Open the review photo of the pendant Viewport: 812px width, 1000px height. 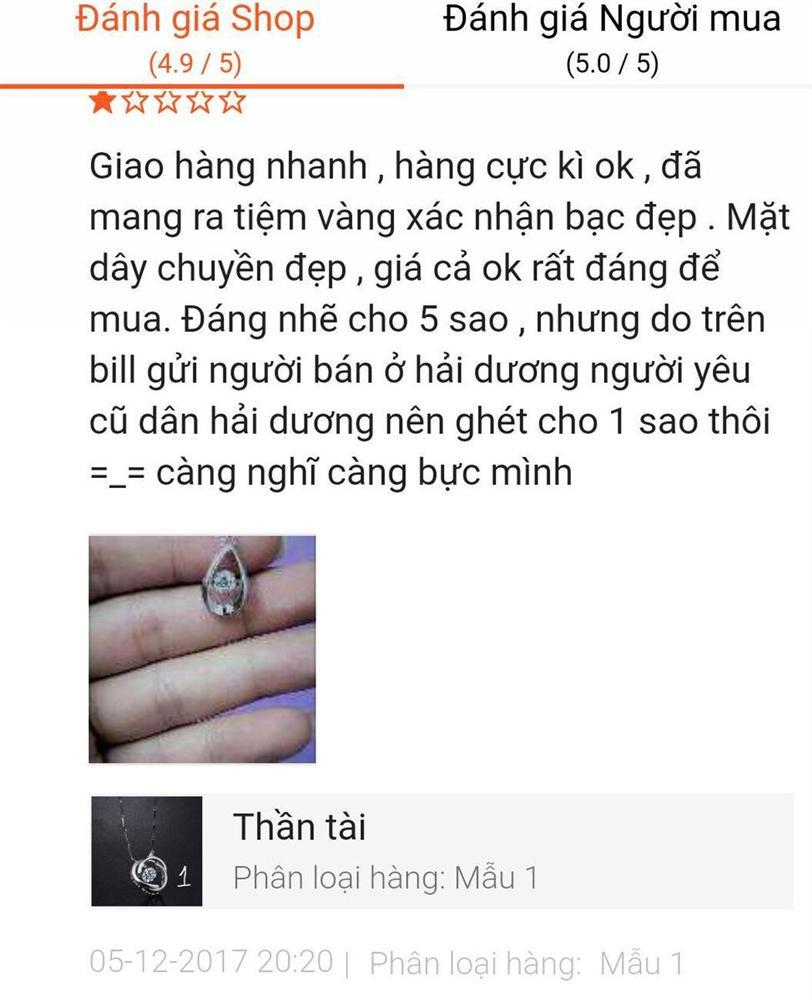click(202, 648)
